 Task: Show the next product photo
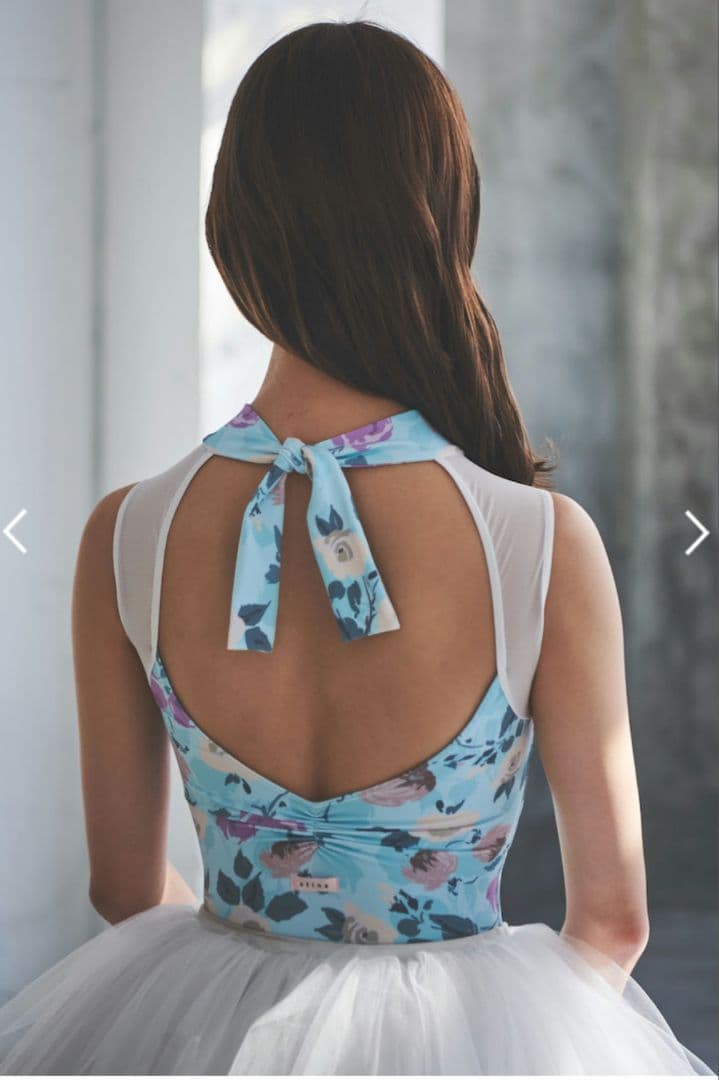[697, 532]
